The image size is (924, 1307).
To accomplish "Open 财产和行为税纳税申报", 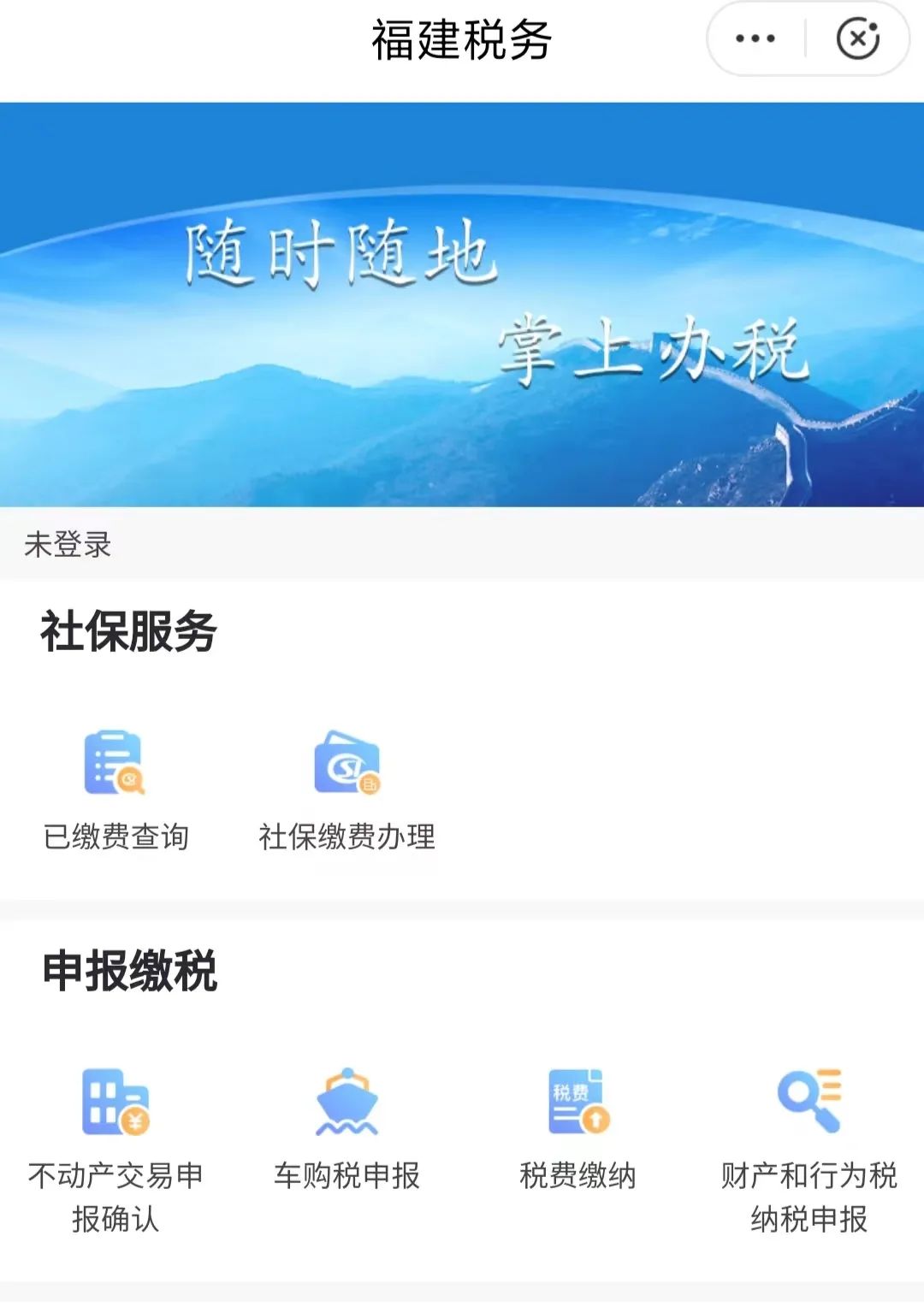I will pos(808,1146).
